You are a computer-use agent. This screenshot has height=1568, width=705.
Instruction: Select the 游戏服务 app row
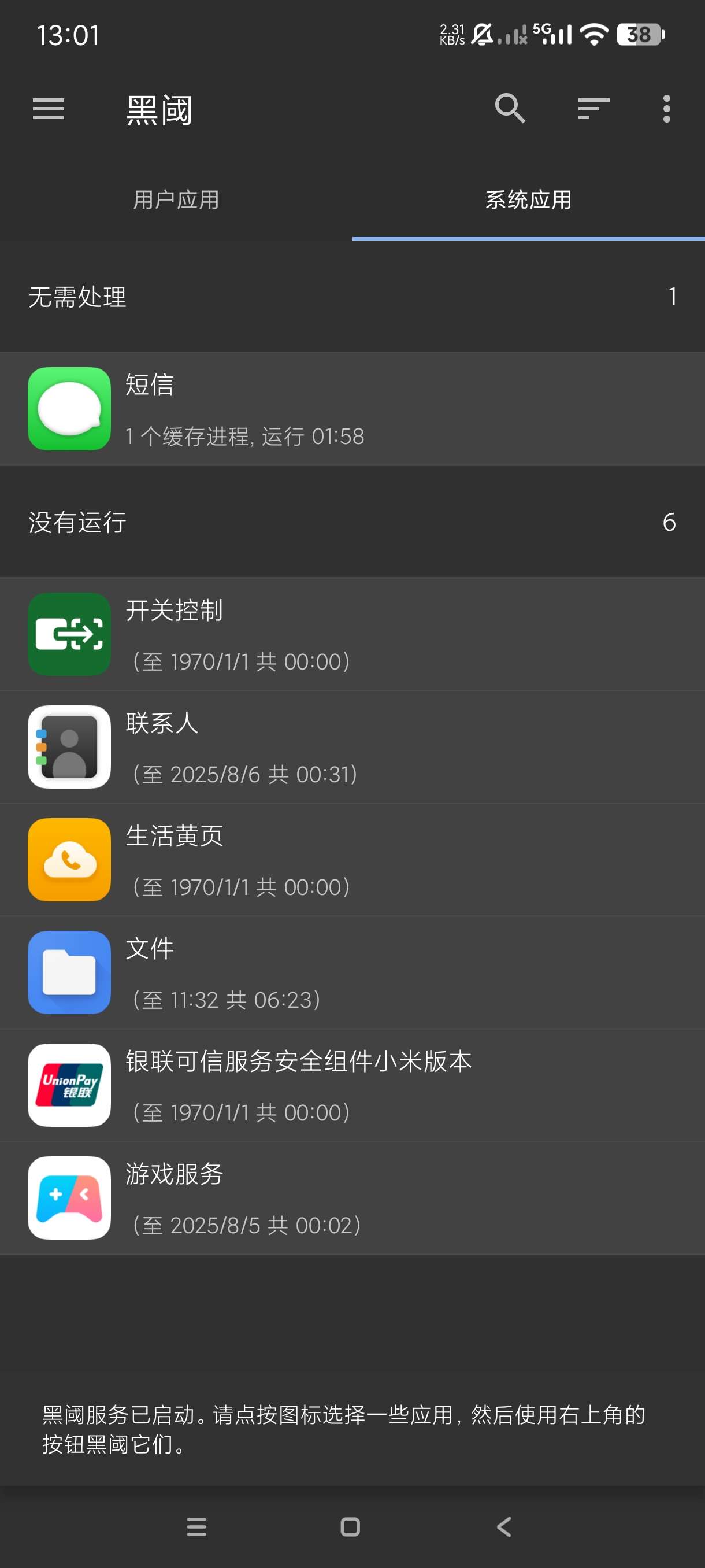[x=352, y=1197]
